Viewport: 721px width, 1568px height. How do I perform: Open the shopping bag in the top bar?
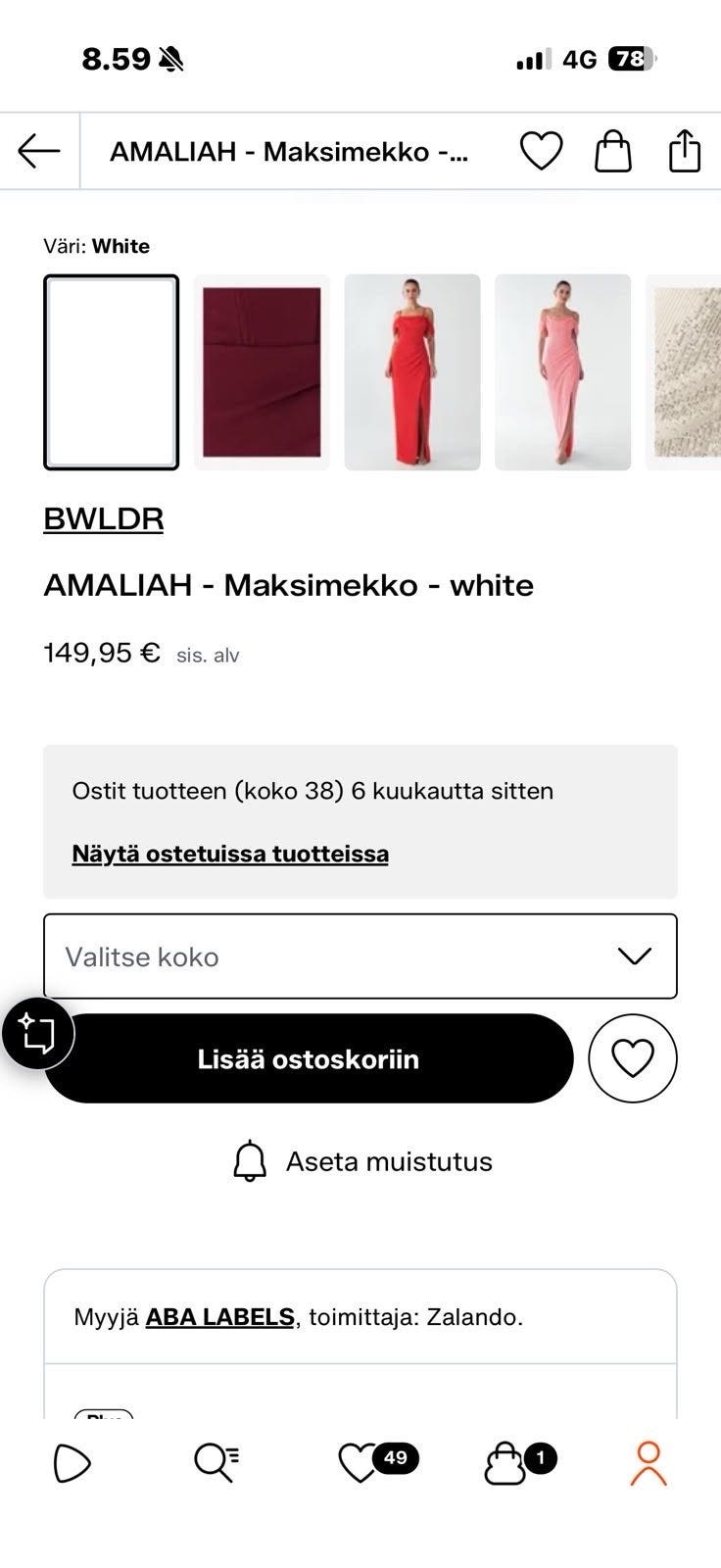(x=613, y=151)
